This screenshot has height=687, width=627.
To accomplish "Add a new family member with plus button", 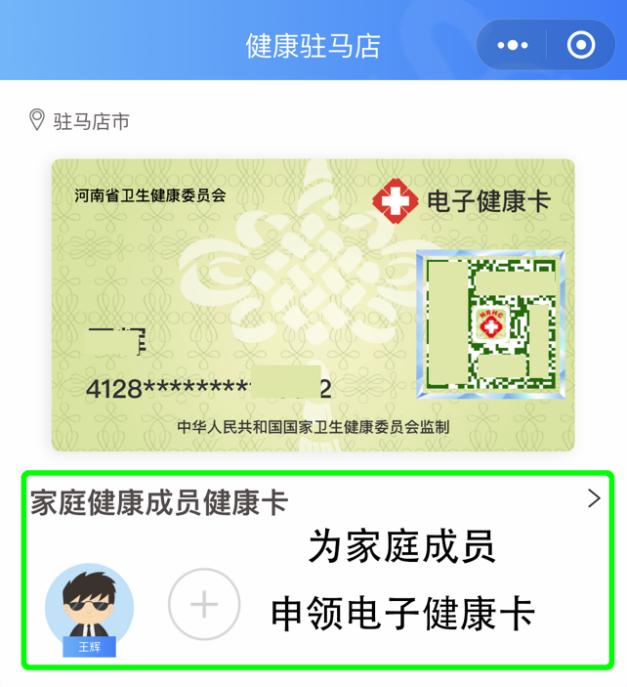I will pos(204,604).
